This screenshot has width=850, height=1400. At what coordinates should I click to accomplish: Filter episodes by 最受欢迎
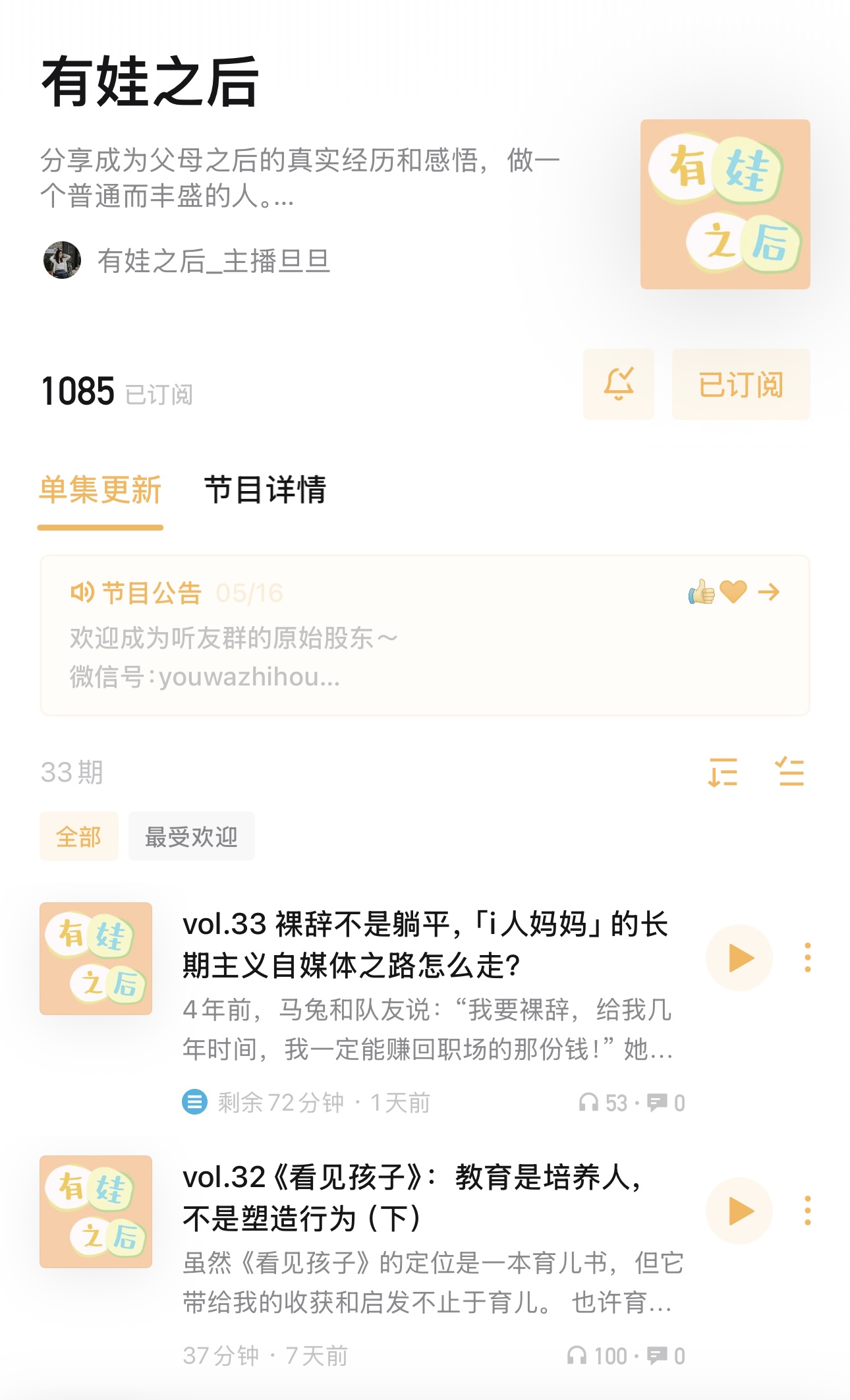(x=191, y=836)
